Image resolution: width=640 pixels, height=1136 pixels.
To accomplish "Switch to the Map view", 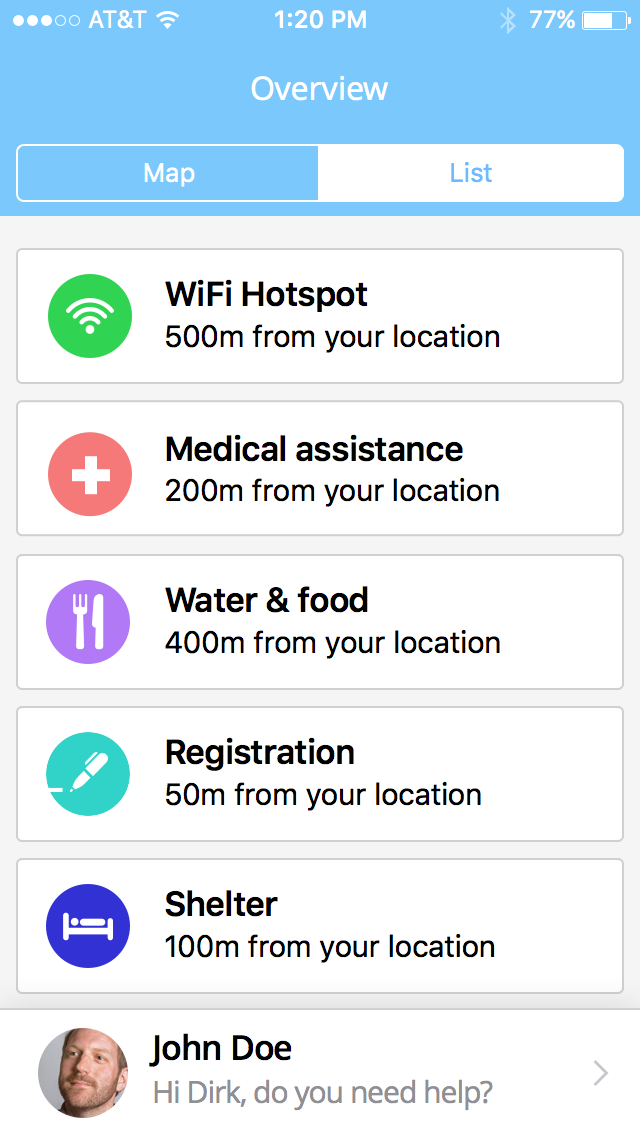I will tap(168, 173).
